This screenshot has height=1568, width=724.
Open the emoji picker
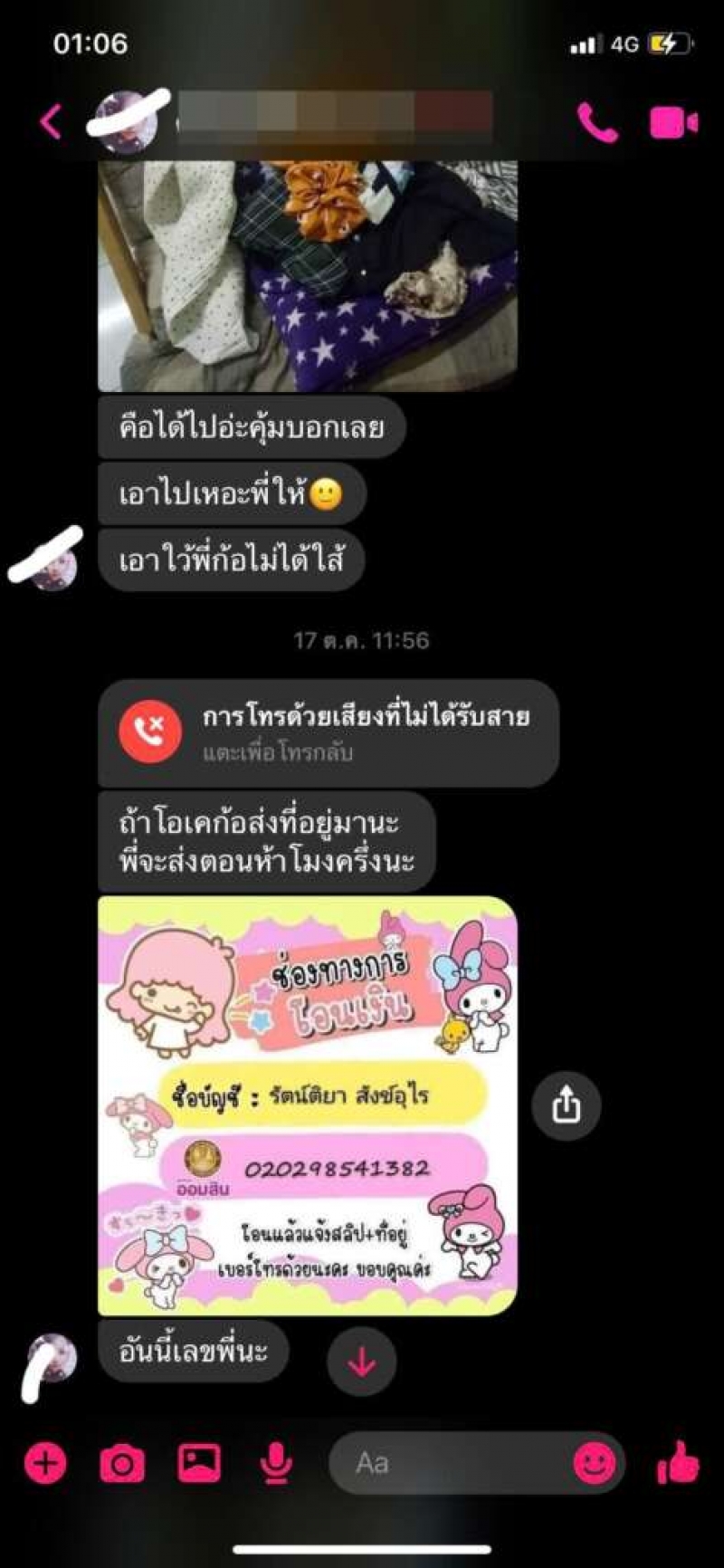click(x=595, y=1464)
